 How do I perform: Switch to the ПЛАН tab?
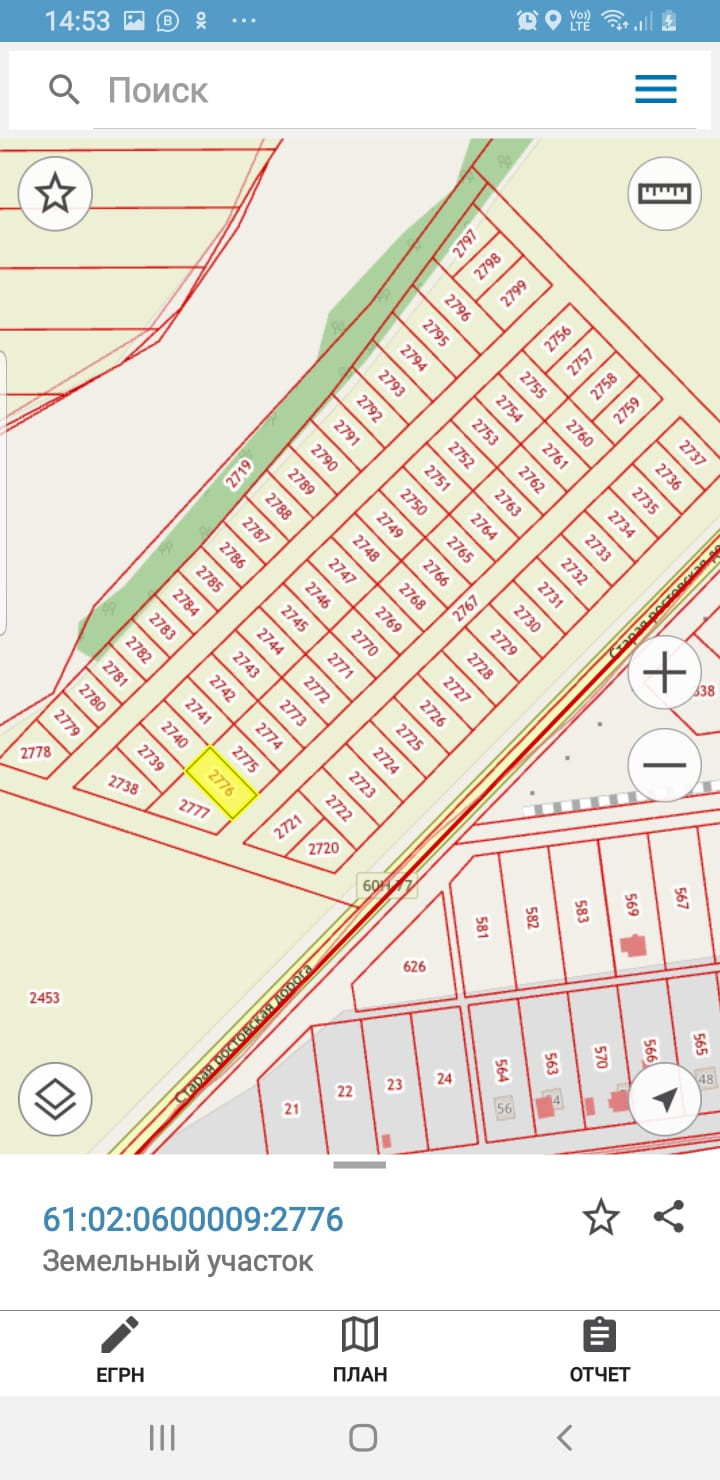click(x=360, y=1350)
